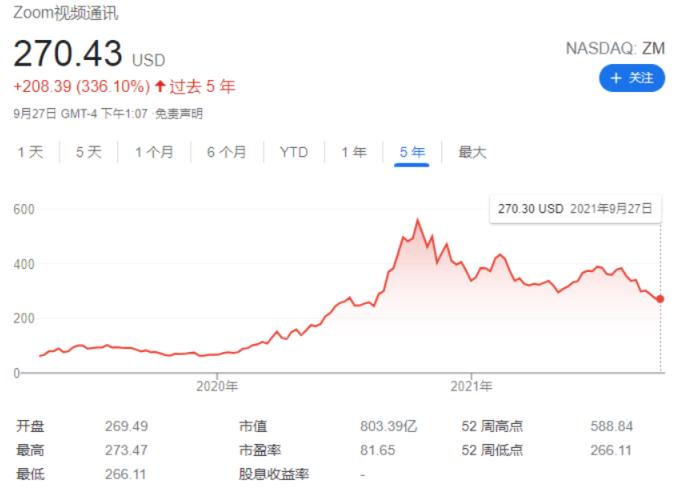Switch to the 6 个月 range

pos(226,153)
